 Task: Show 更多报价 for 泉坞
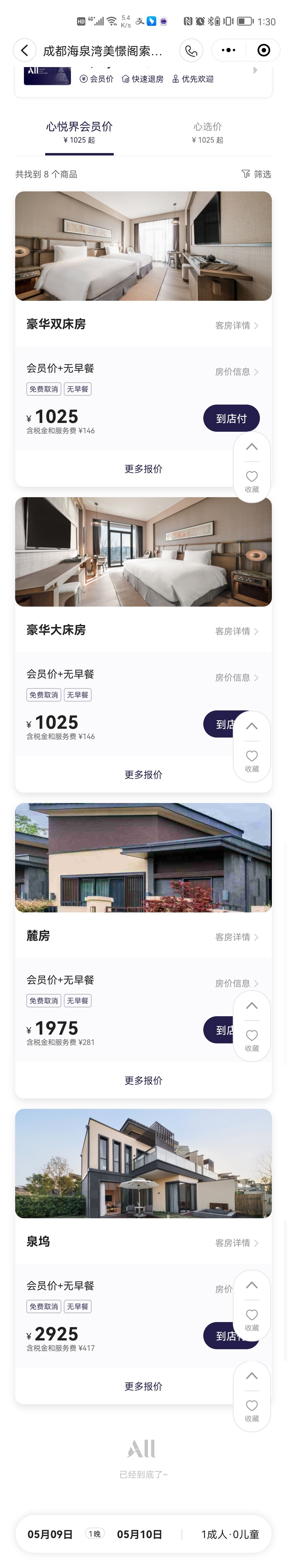[143, 1386]
